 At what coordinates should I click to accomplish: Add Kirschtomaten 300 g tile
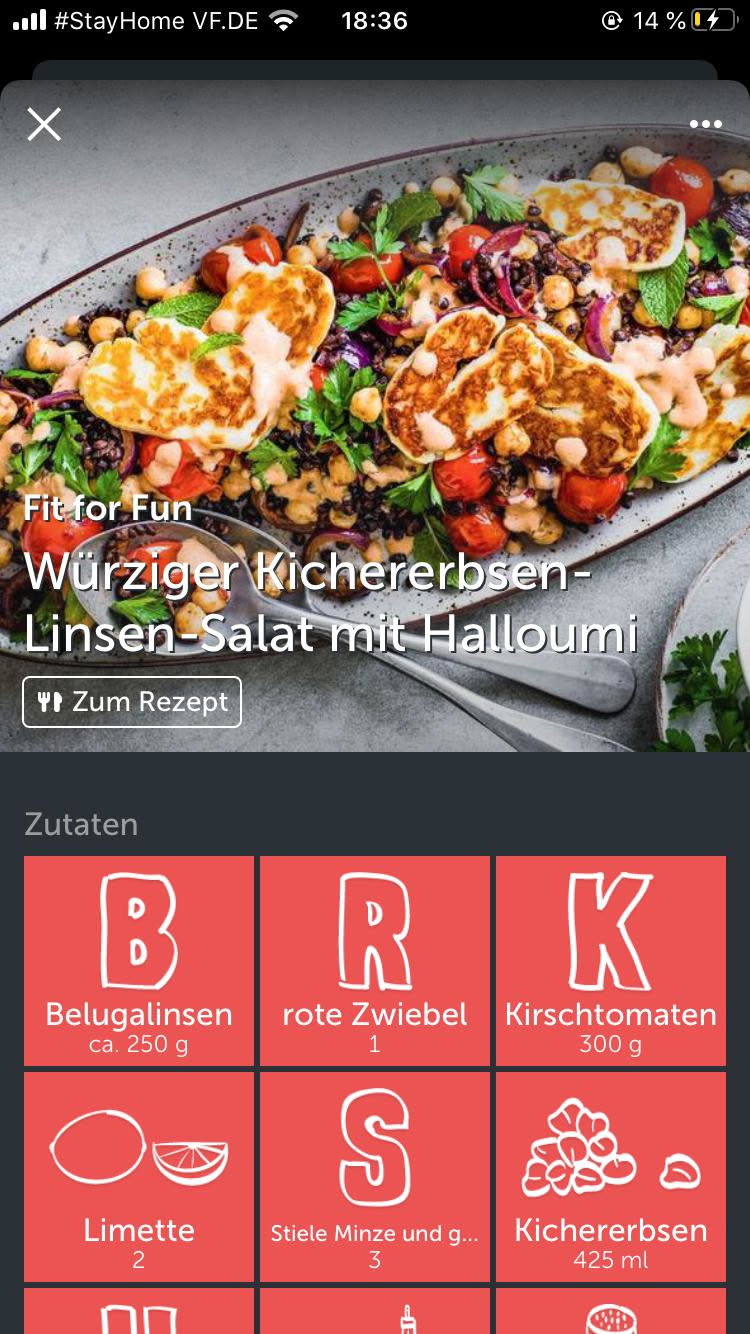tap(611, 961)
